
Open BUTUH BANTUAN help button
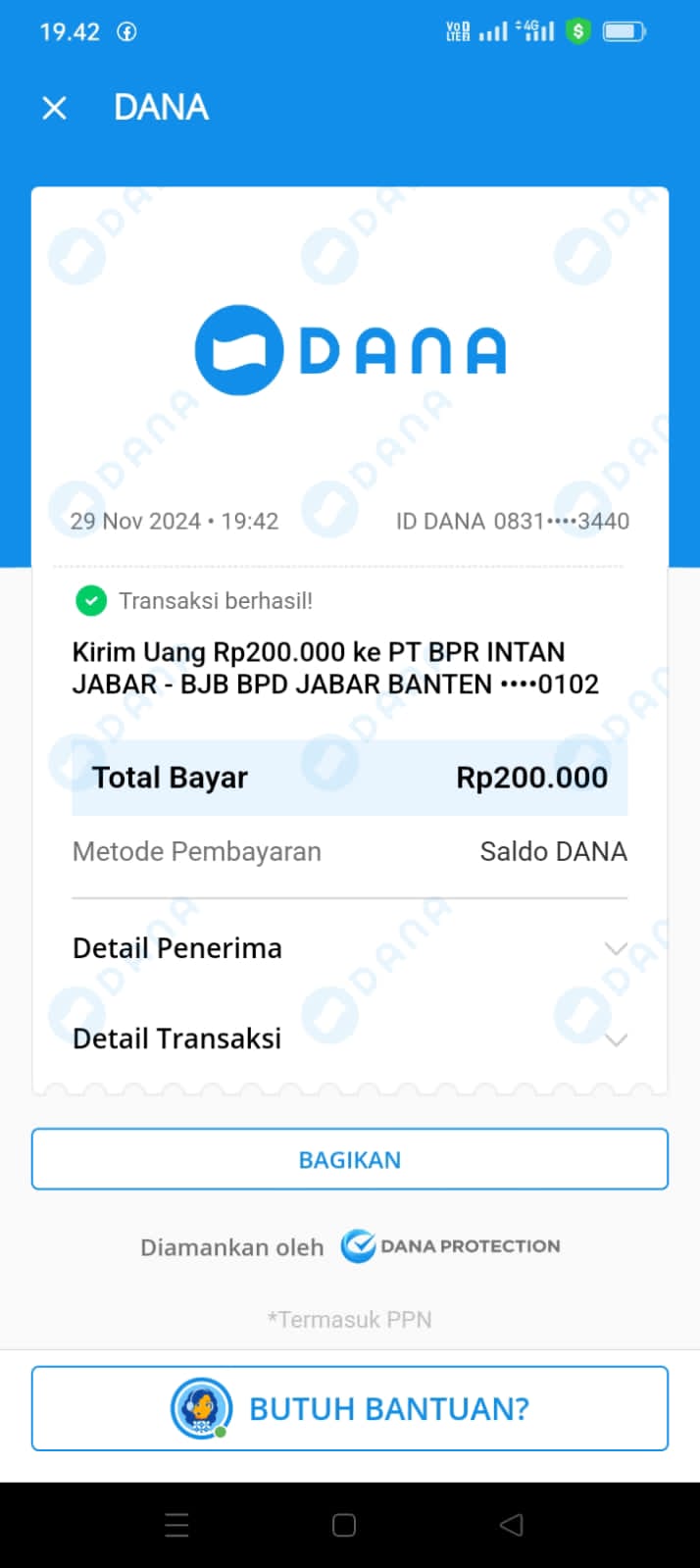pyautogui.click(x=350, y=1408)
